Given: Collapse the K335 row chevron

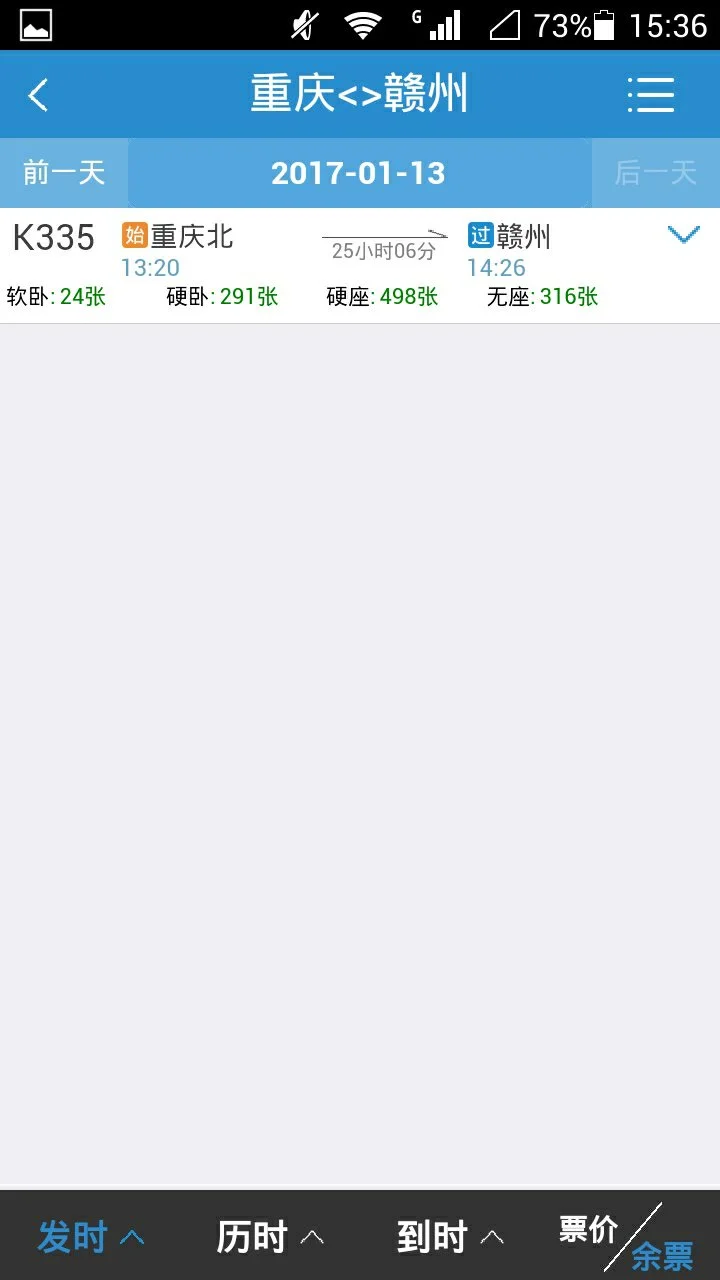Looking at the screenshot, I should 684,234.
